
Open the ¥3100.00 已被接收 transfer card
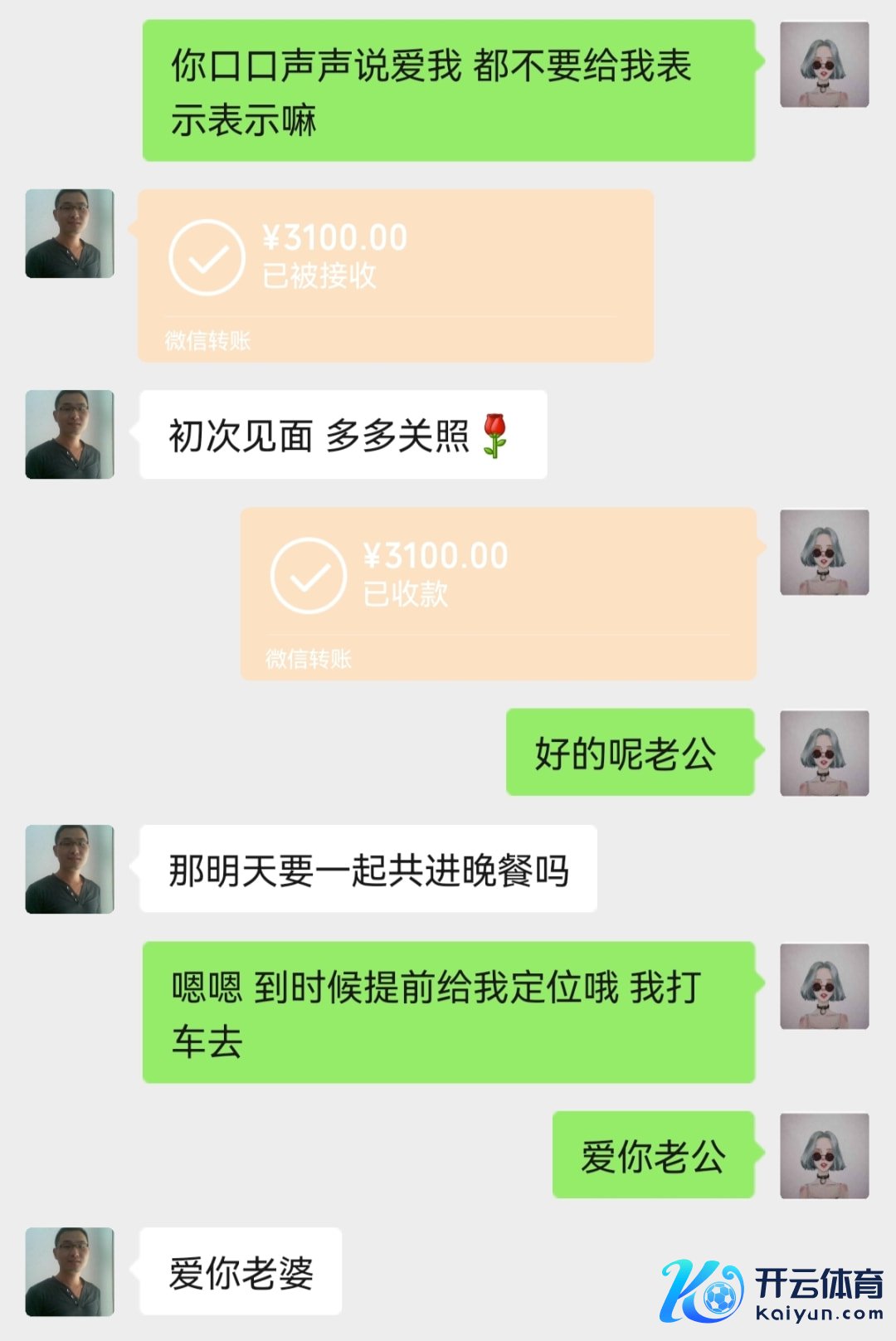pyautogui.click(x=395, y=275)
